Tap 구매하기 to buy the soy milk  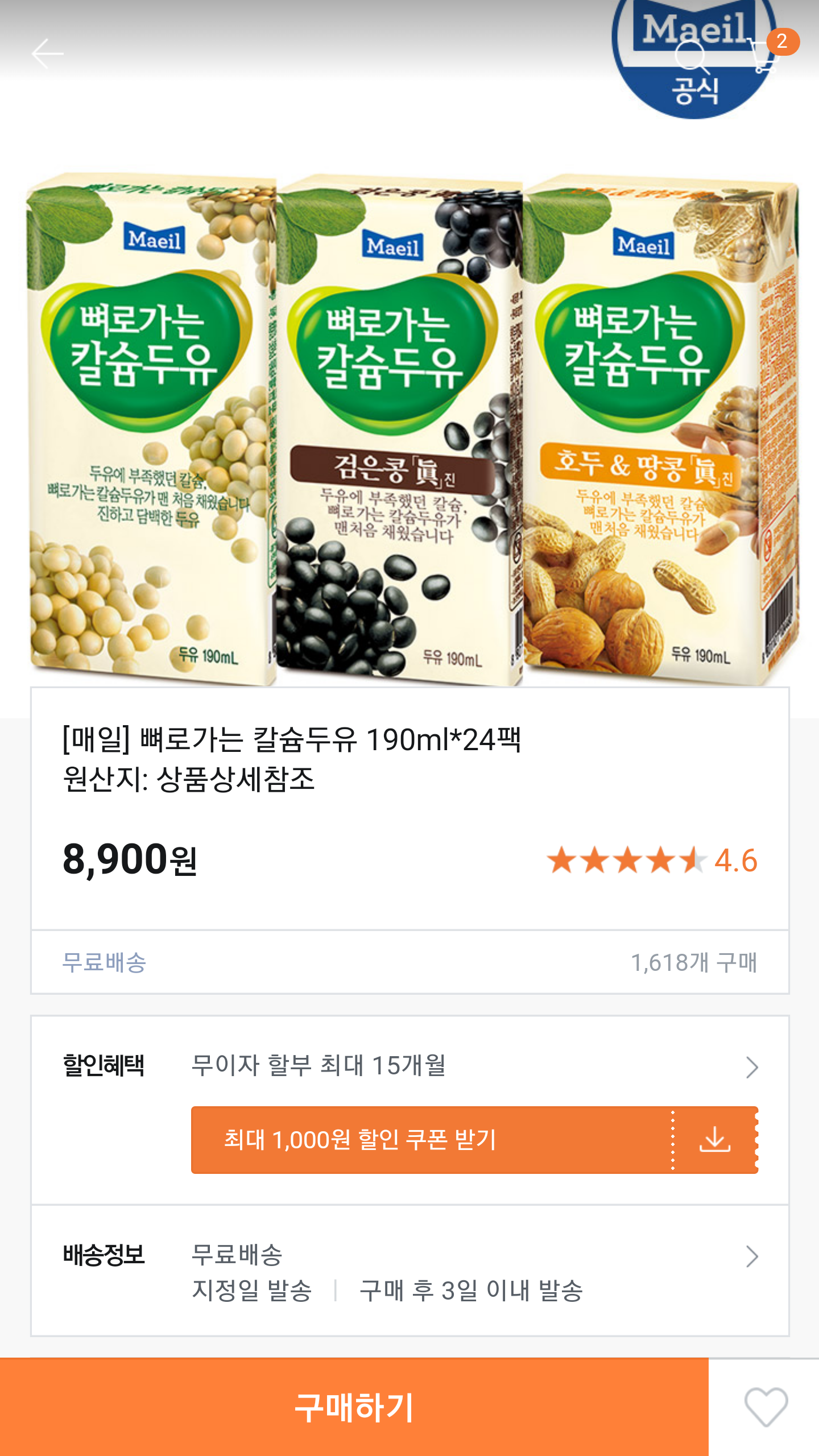coord(354,1407)
